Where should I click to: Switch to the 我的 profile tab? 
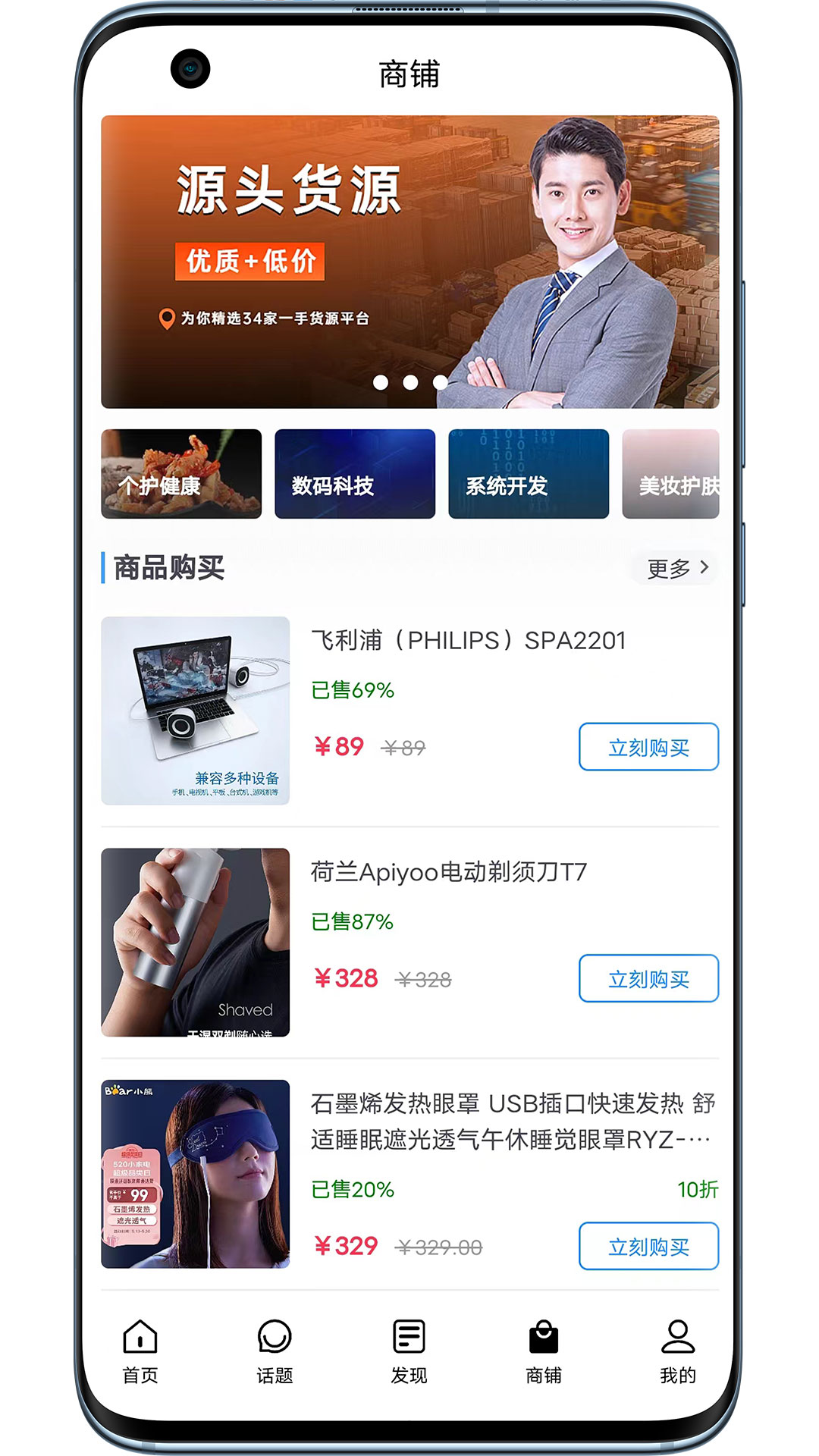pyautogui.click(x=678, y=1351)
